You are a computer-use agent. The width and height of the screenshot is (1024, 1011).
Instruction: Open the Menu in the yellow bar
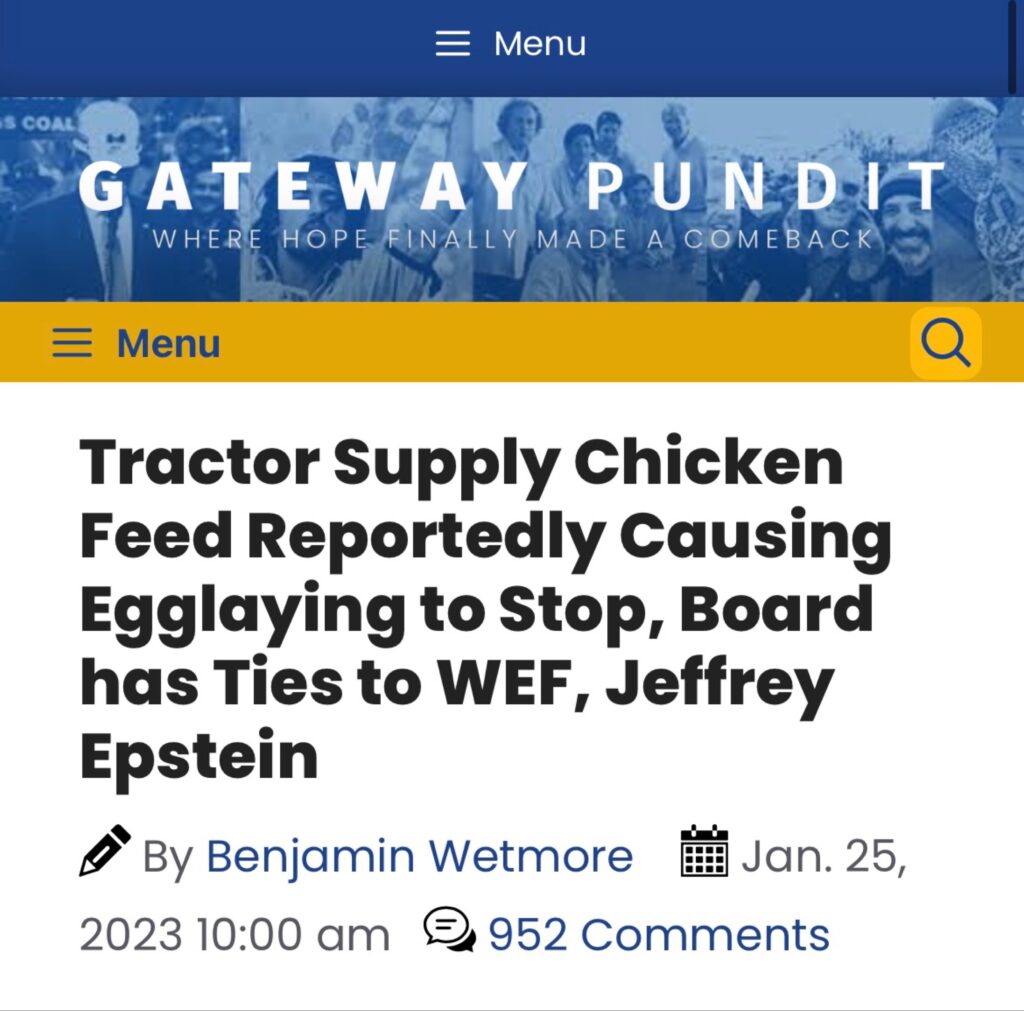[x=137, y=344]
